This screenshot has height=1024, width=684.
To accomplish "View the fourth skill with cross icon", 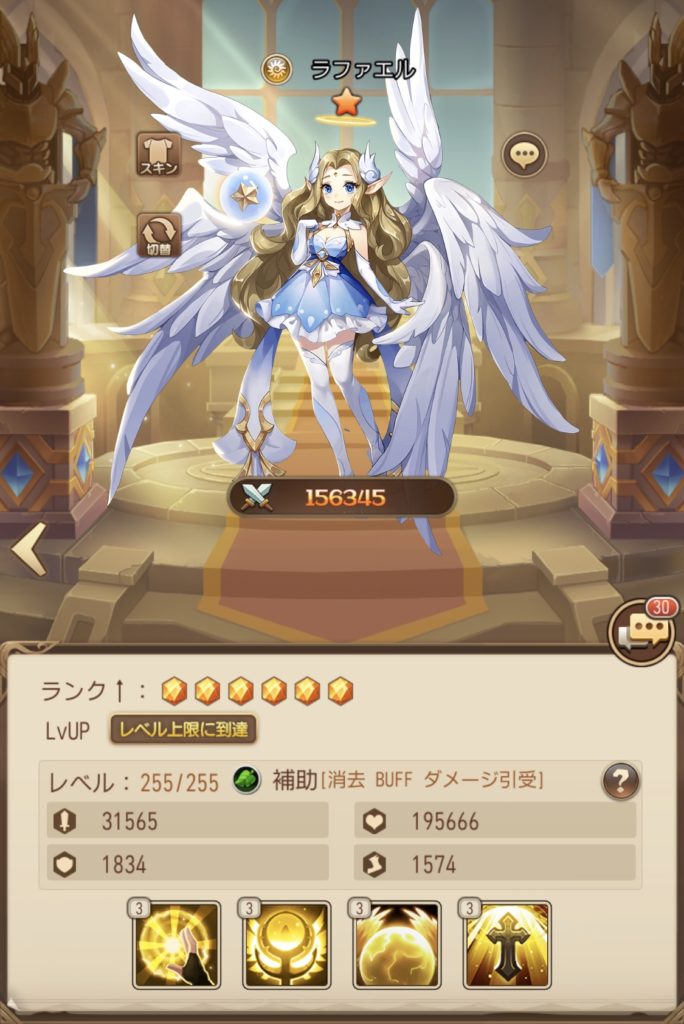I will coord(507,944).
